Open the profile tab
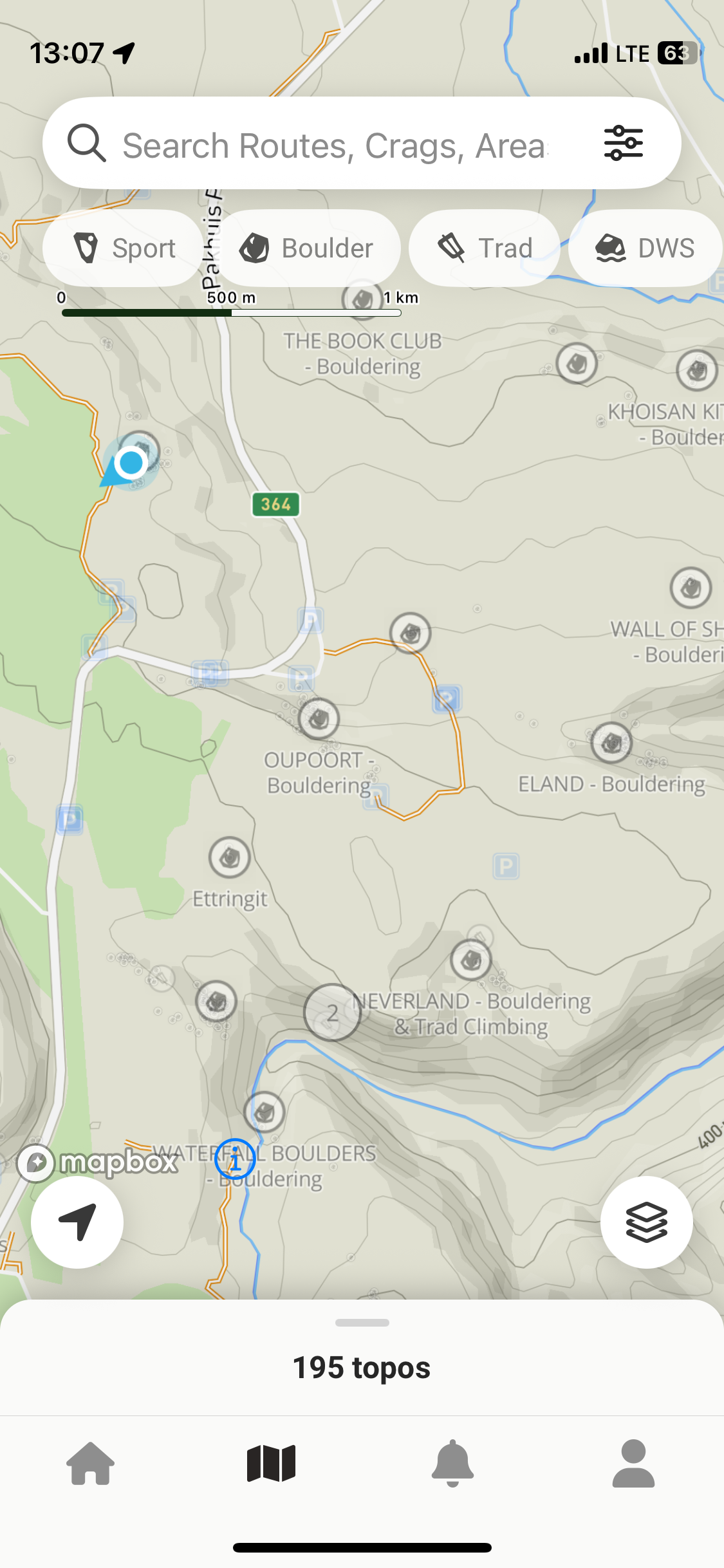724x1568 pixels. [x=633, y=1464]
